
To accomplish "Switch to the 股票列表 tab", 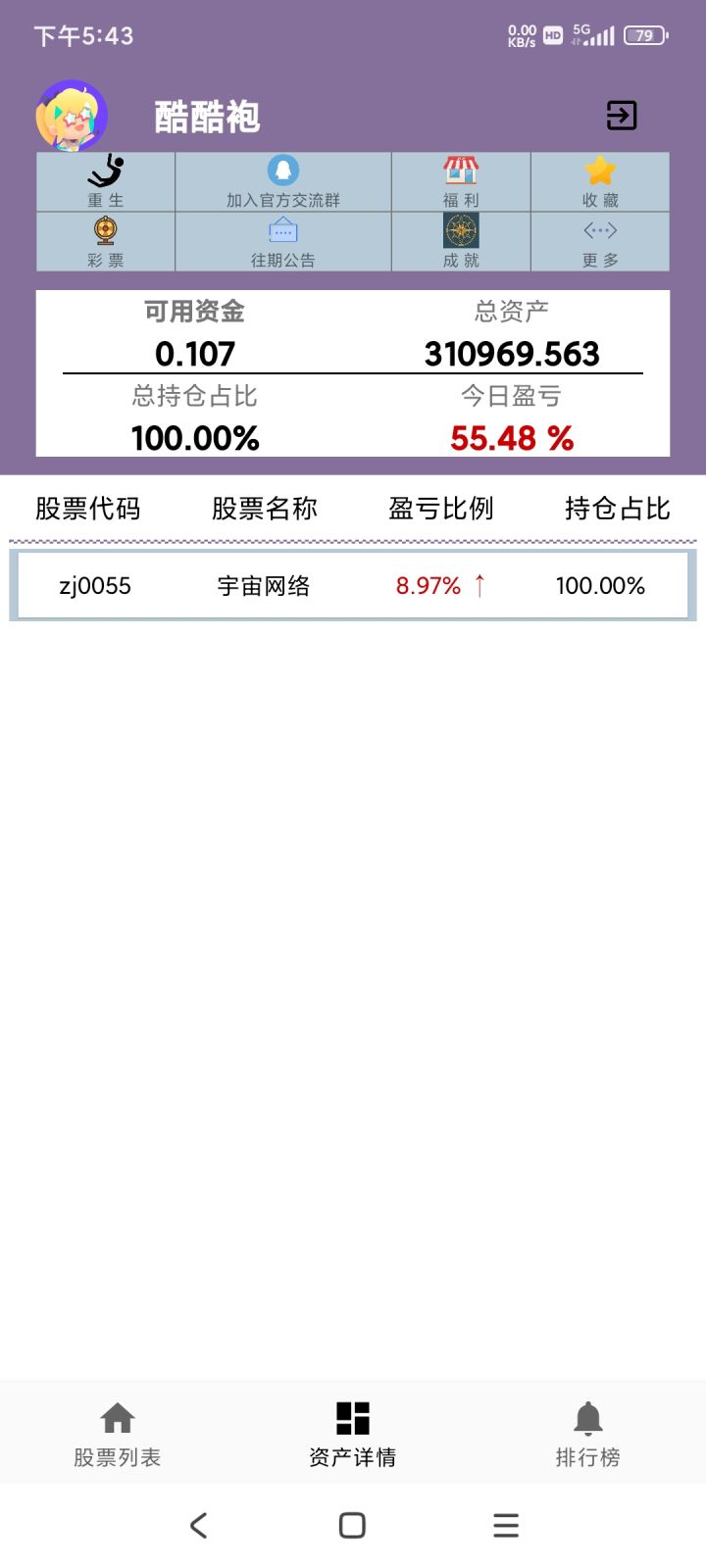I will tap(118, 1433).
